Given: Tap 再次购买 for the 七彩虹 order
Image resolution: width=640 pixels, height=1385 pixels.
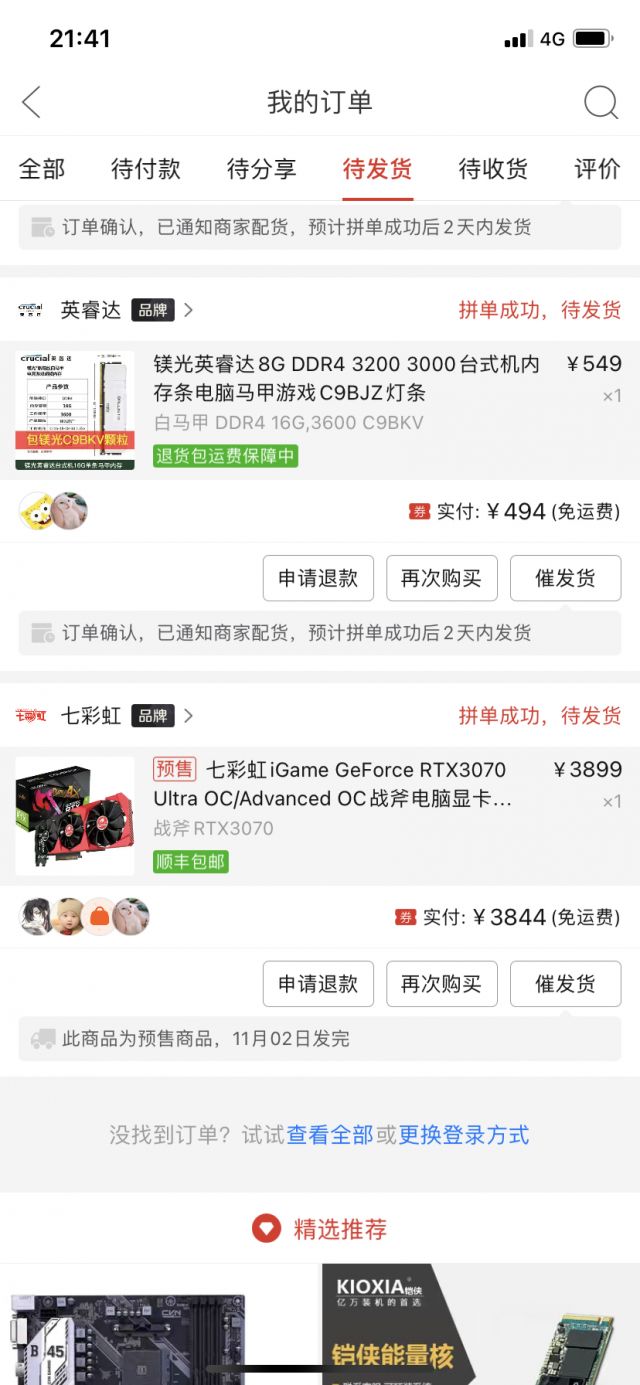Looking at the screenshot, I should pyautogui.click(x=441, y=984).
